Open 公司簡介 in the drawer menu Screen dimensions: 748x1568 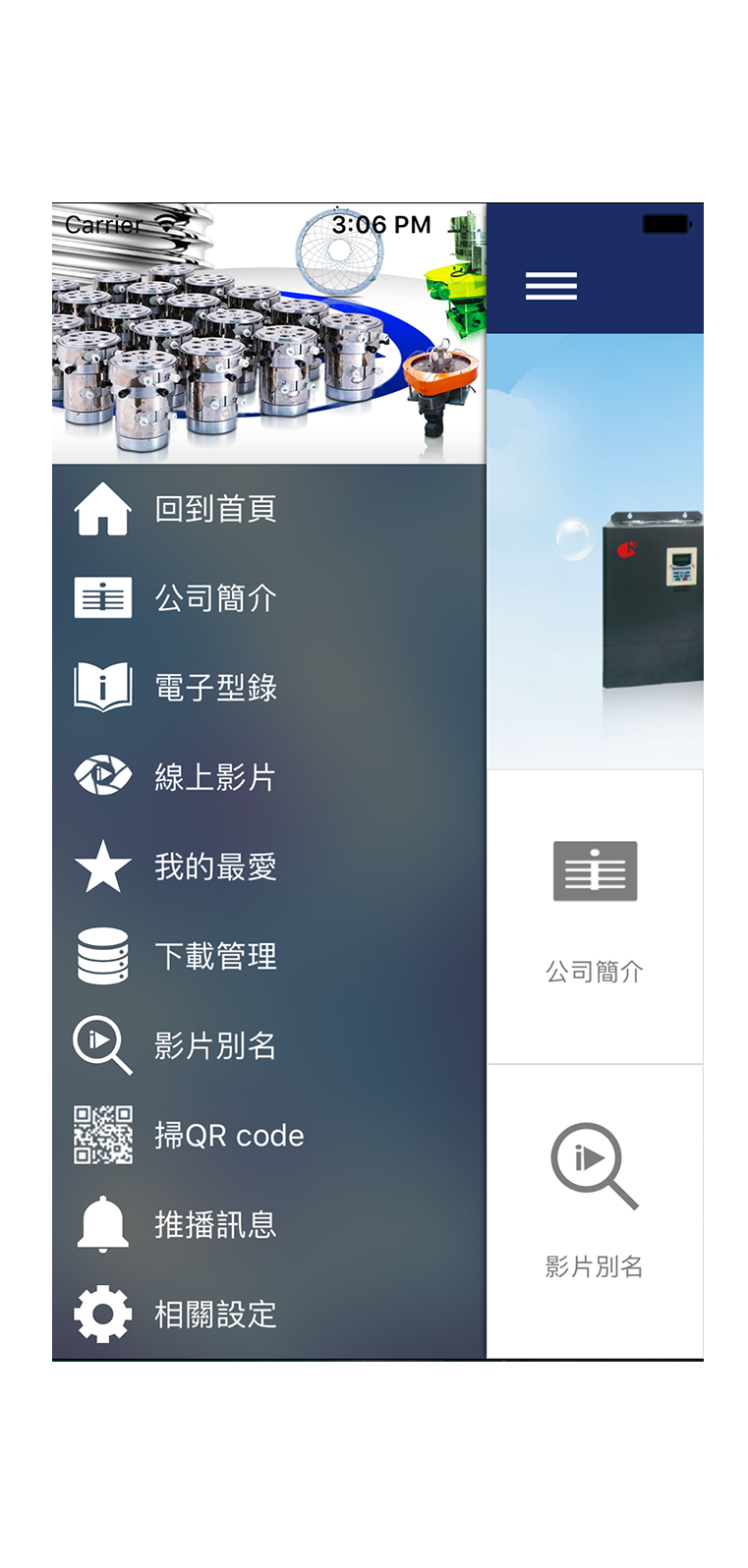click(x=214, y=598)
